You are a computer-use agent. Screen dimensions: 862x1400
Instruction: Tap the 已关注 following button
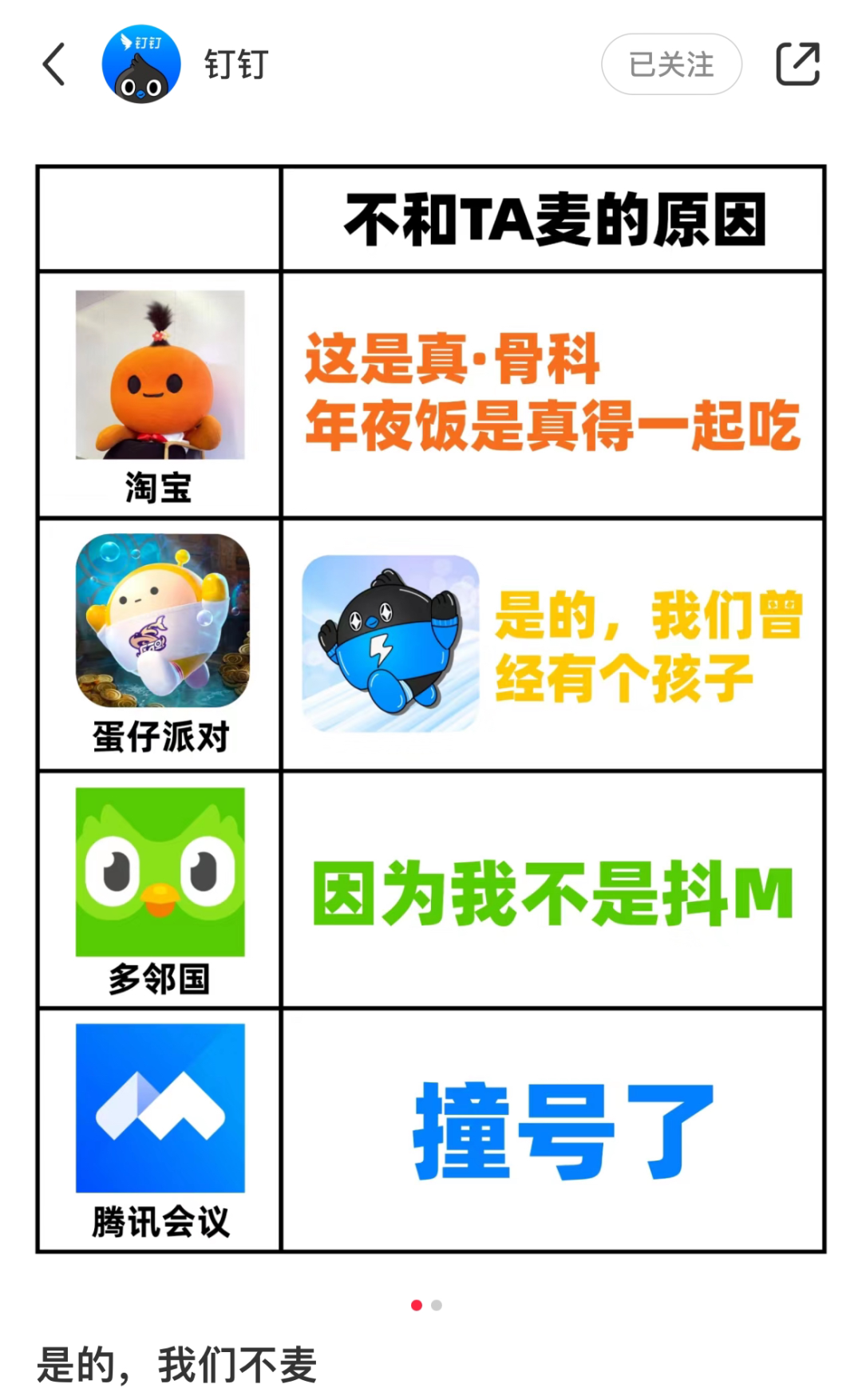tap(671, 64)
